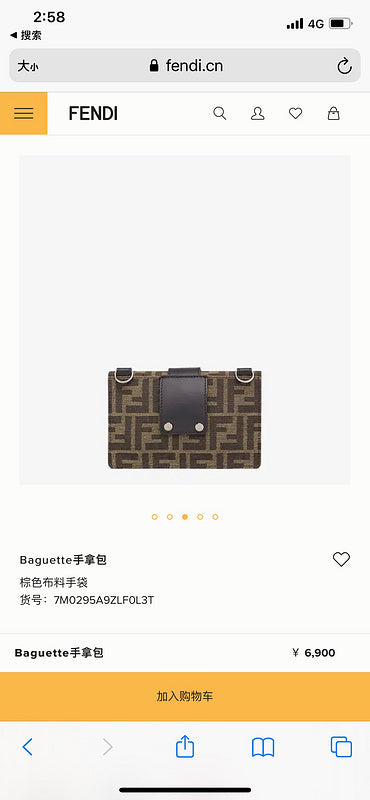Open the hamburger menu
370x800 pixels.
coord(23,113)
